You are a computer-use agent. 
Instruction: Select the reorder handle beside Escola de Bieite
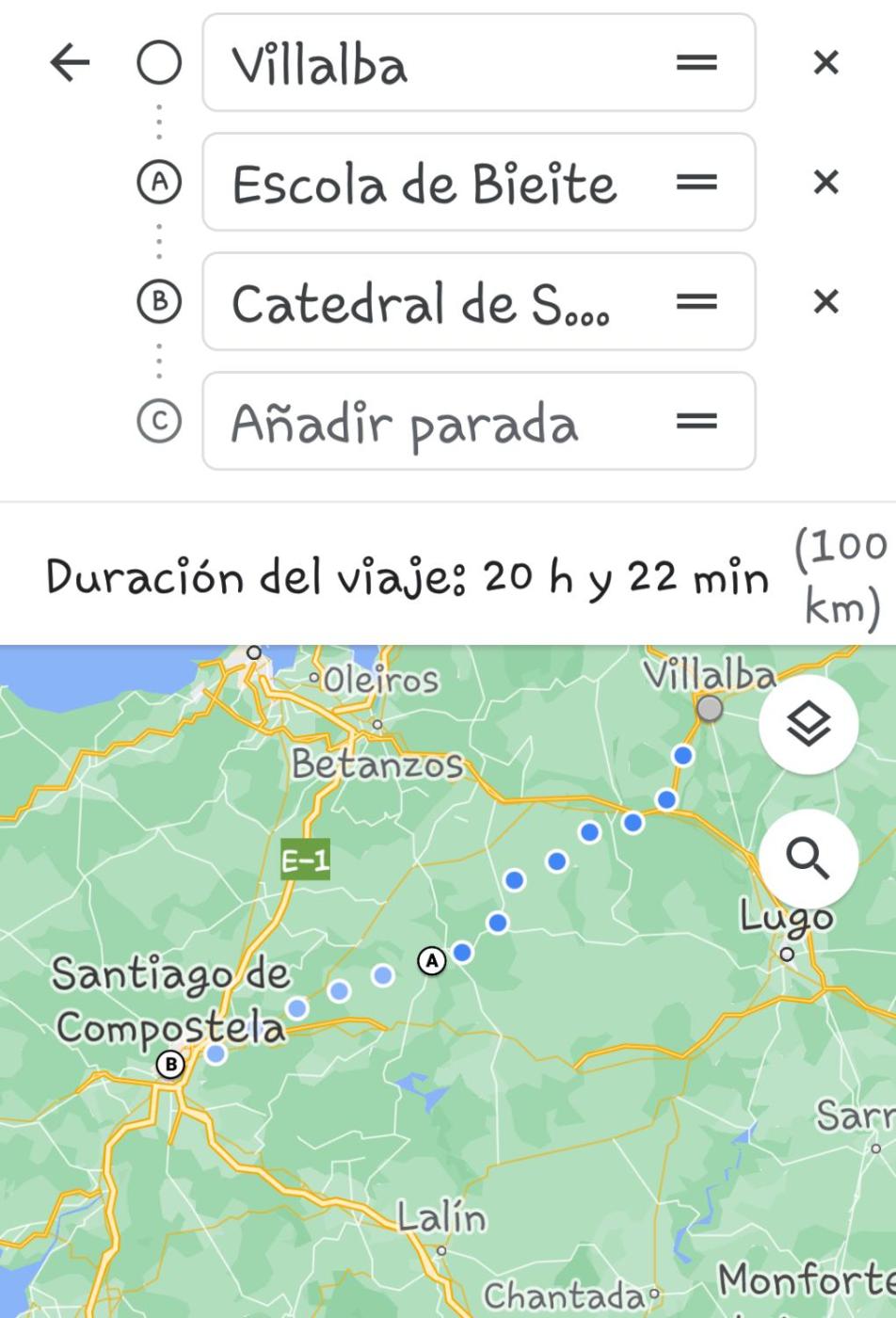tap(696, 182)
